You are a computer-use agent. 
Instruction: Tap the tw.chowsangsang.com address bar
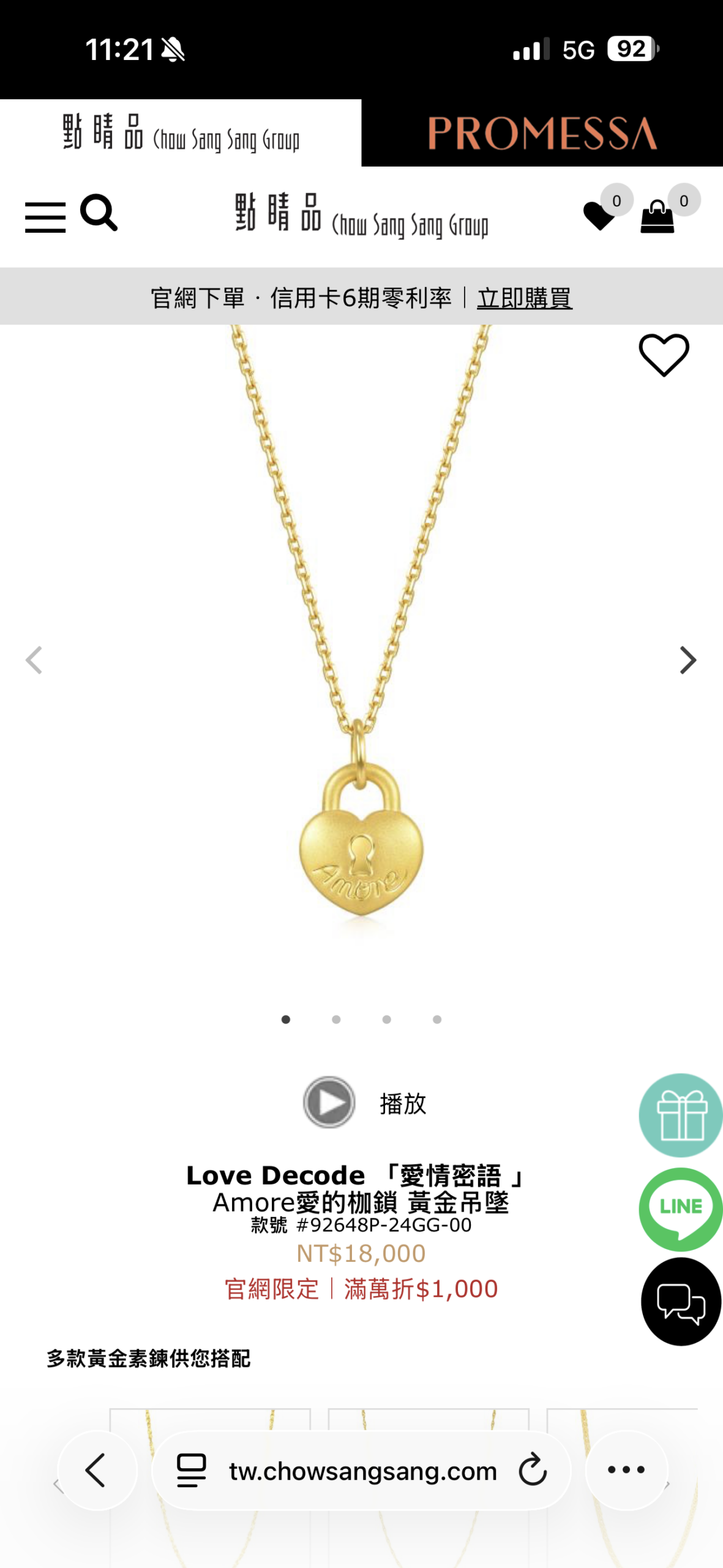pyautogui.click(x=361, y=1470)
